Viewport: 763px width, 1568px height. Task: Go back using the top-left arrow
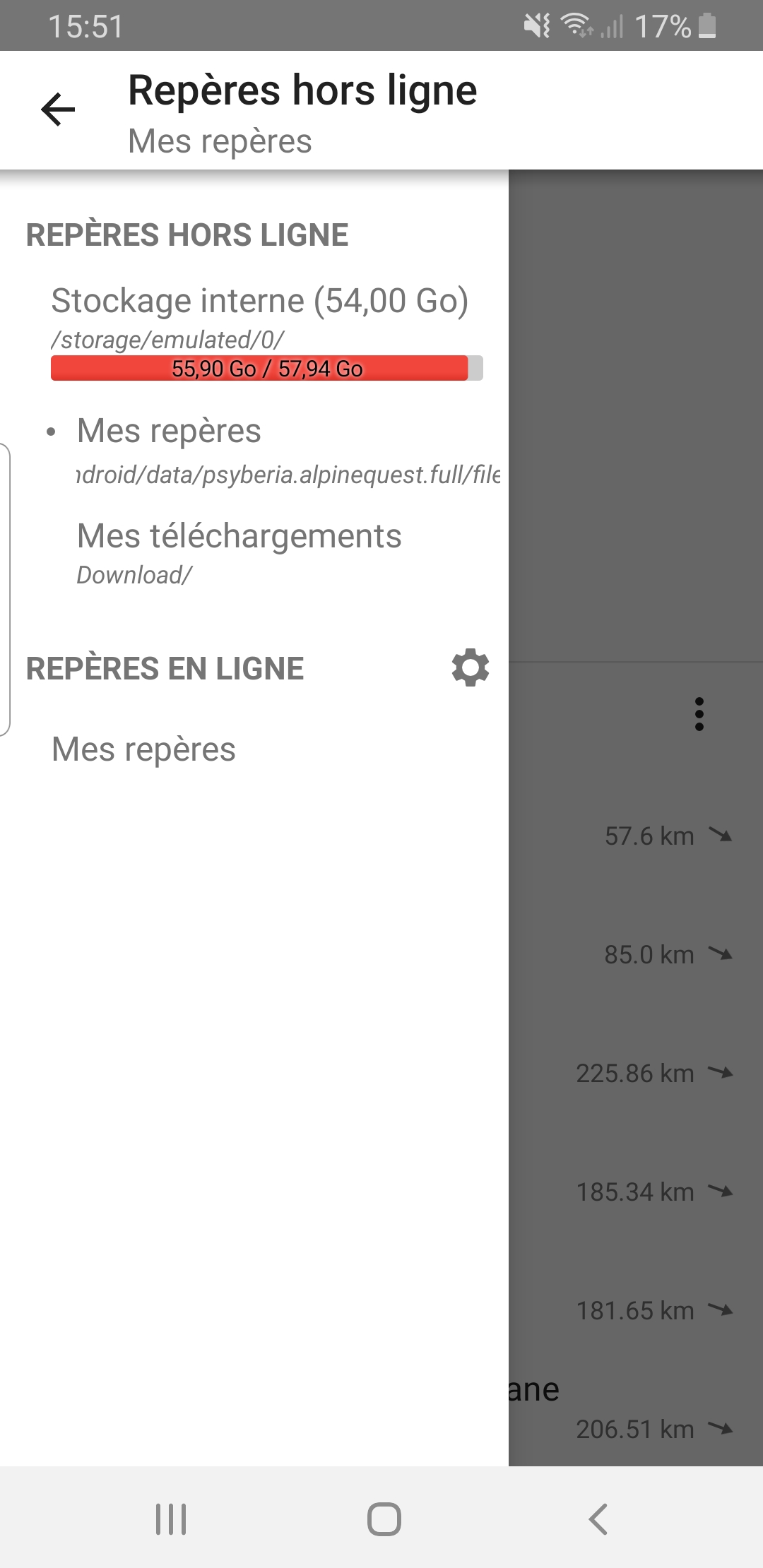tap(58, 109)
